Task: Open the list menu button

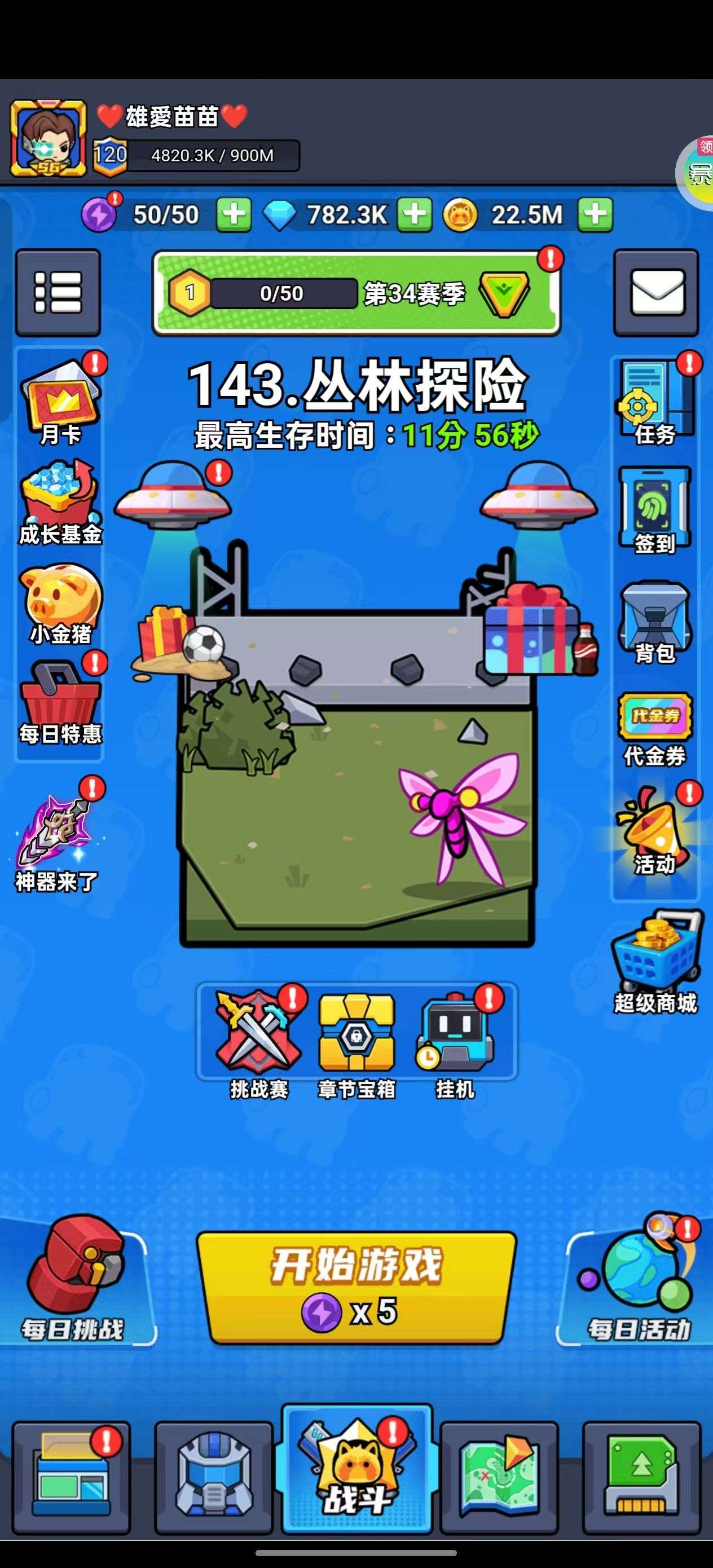Action: [x=58, y=293]
